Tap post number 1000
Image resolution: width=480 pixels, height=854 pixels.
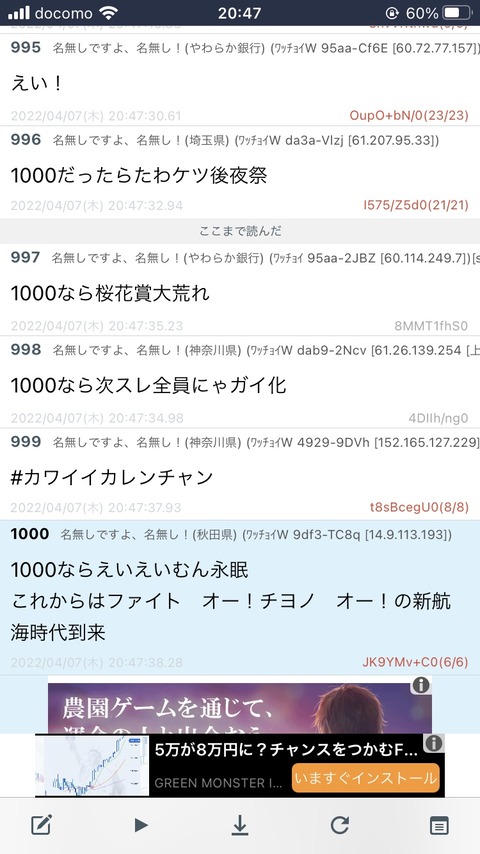(x=30, y=534)
